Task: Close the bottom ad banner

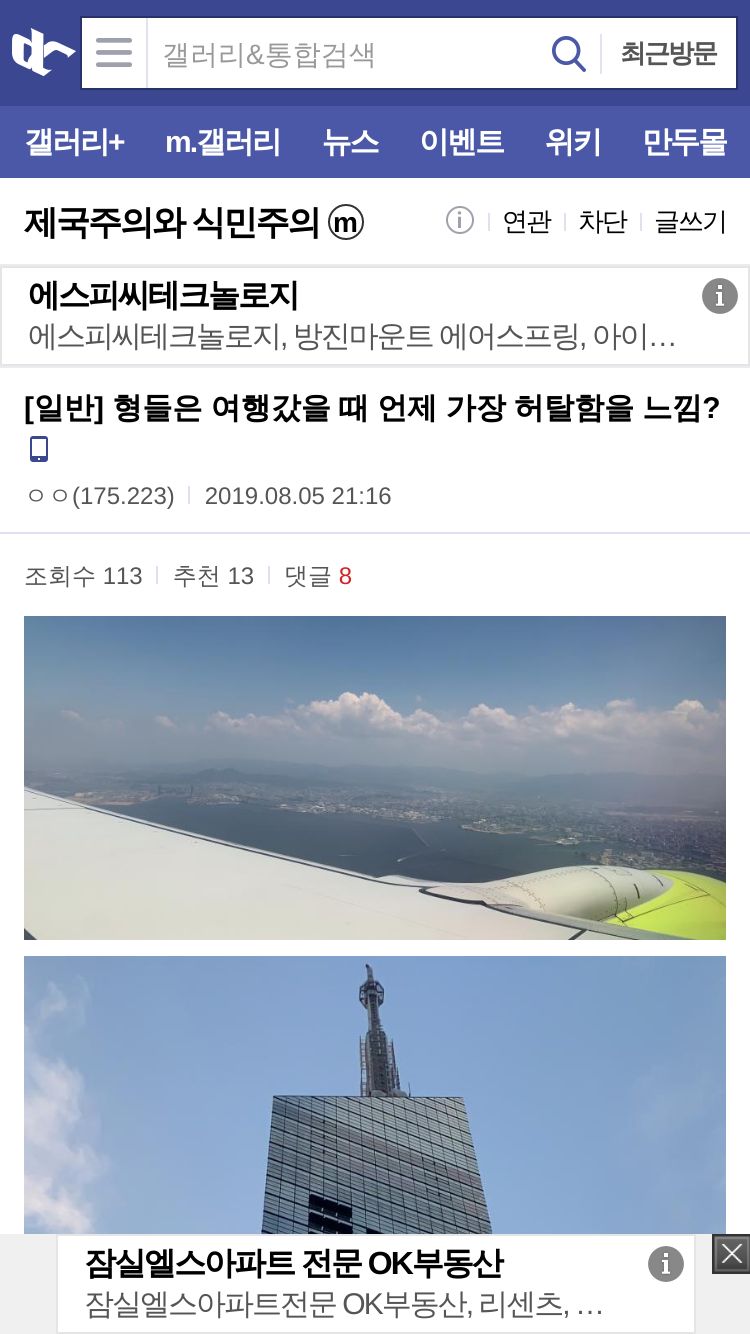Action: [731, 1254]
